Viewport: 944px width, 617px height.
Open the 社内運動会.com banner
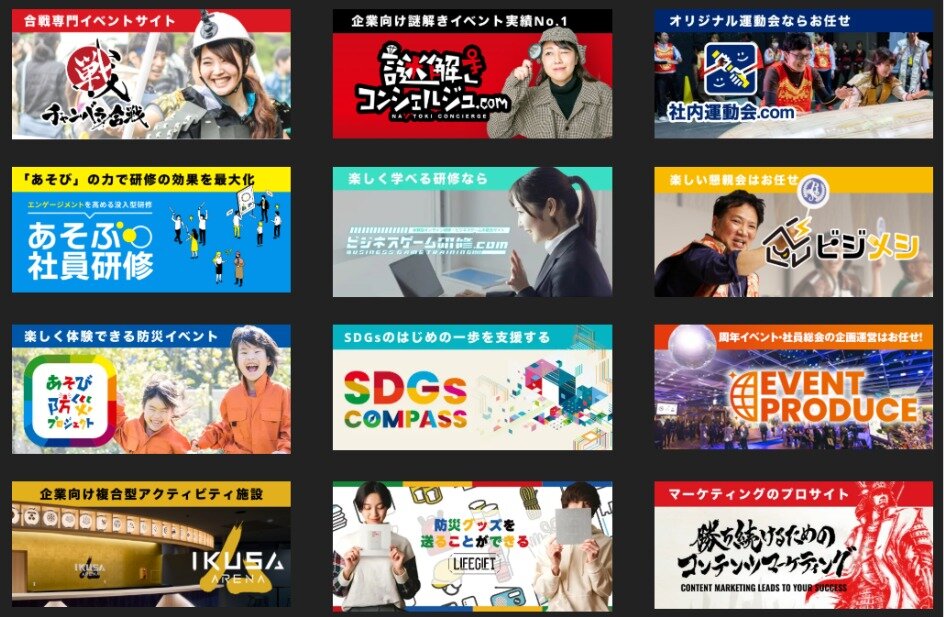click(793, 74)
